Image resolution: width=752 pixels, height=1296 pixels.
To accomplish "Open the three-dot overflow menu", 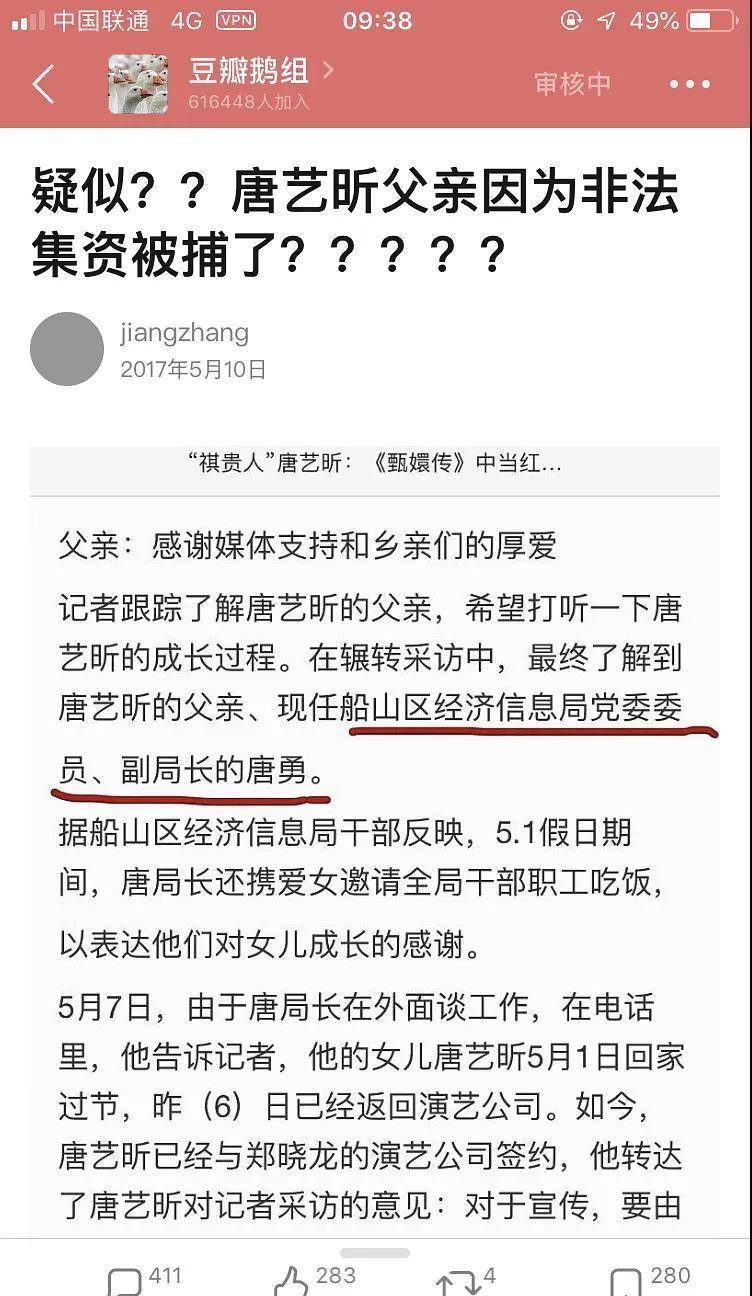I will coord(689,85).
